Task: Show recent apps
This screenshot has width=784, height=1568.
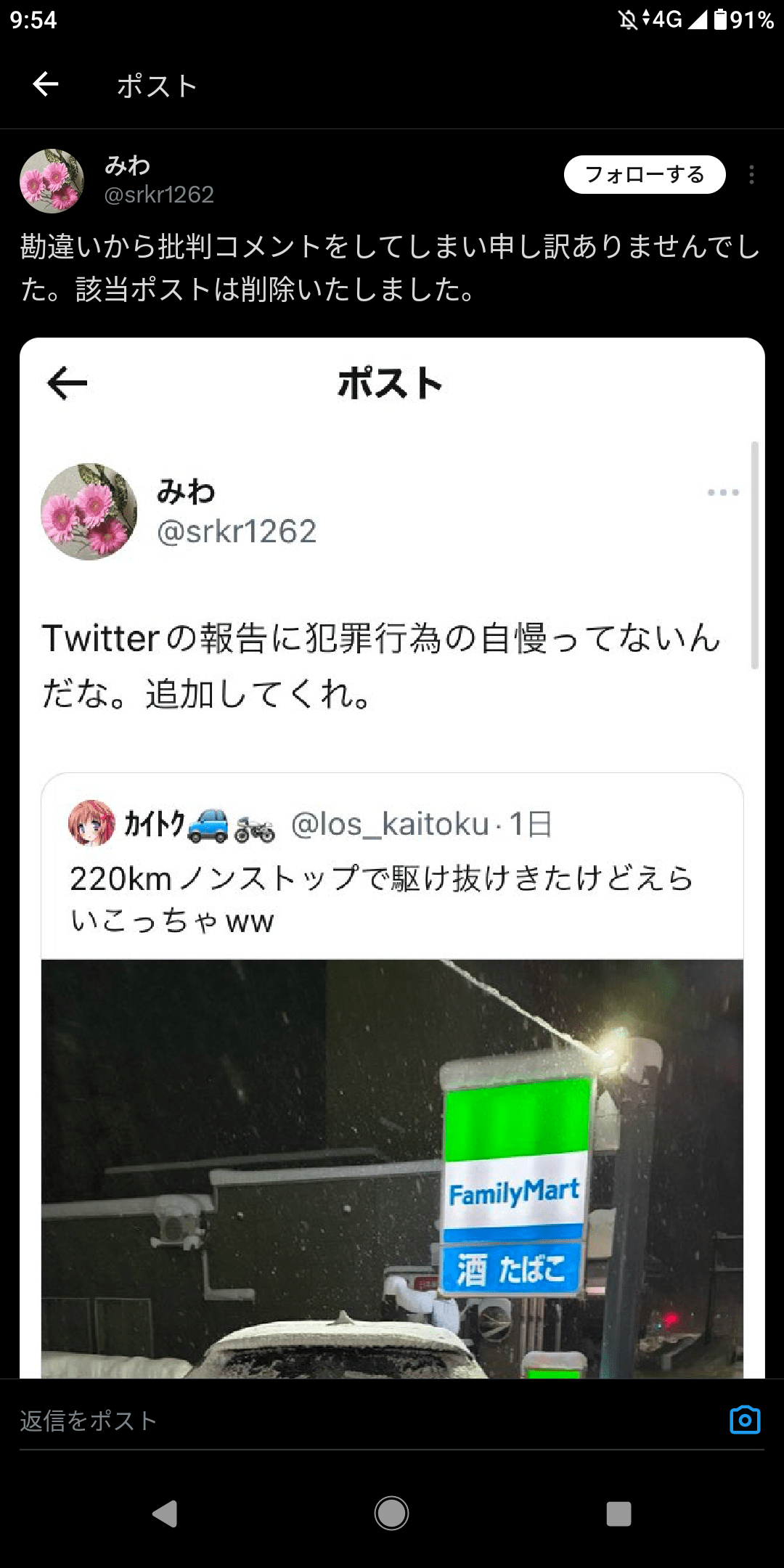Action: point(618,1514)
